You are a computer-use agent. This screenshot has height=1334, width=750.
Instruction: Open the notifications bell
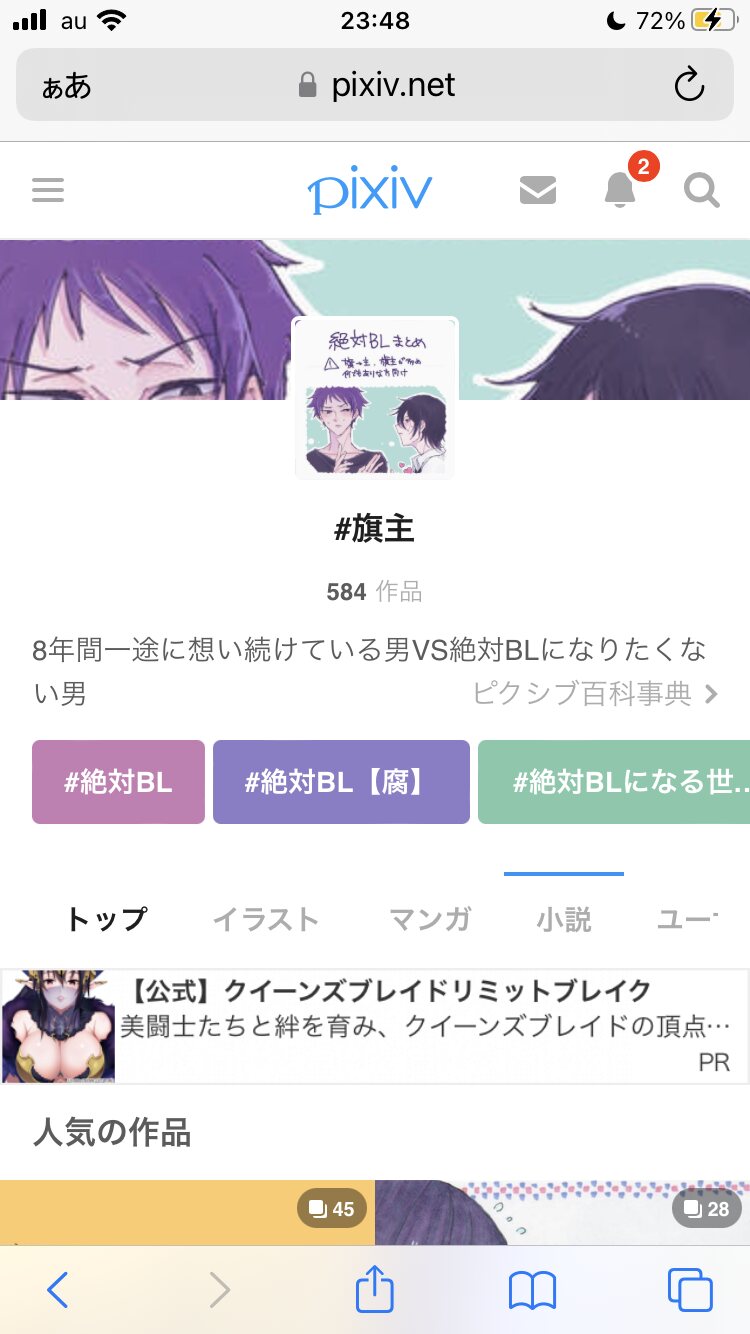(621, 190)
